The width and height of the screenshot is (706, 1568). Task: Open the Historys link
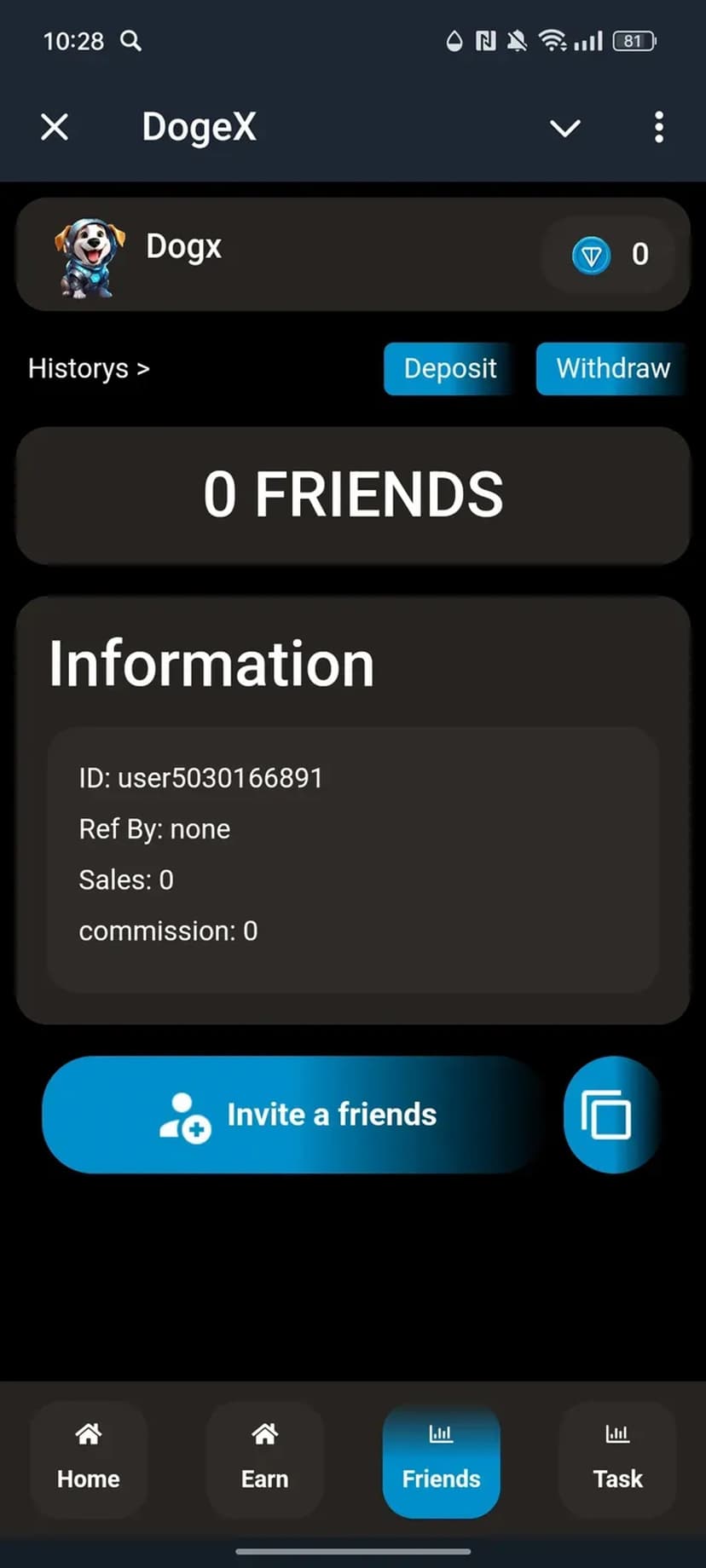point(89,368)
